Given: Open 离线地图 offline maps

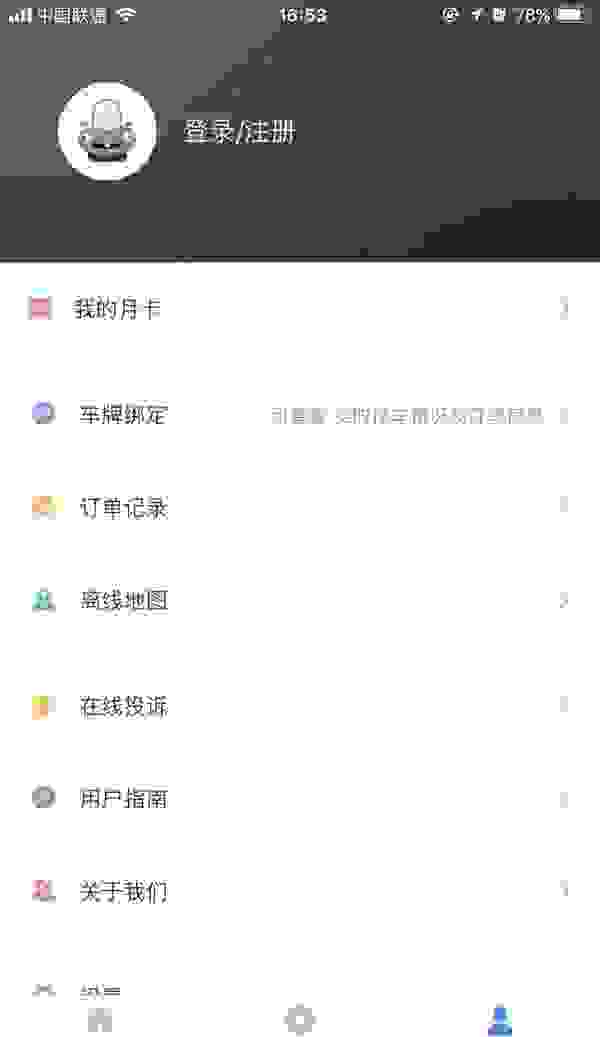Looking at the screenshot, I should point(300,600).
